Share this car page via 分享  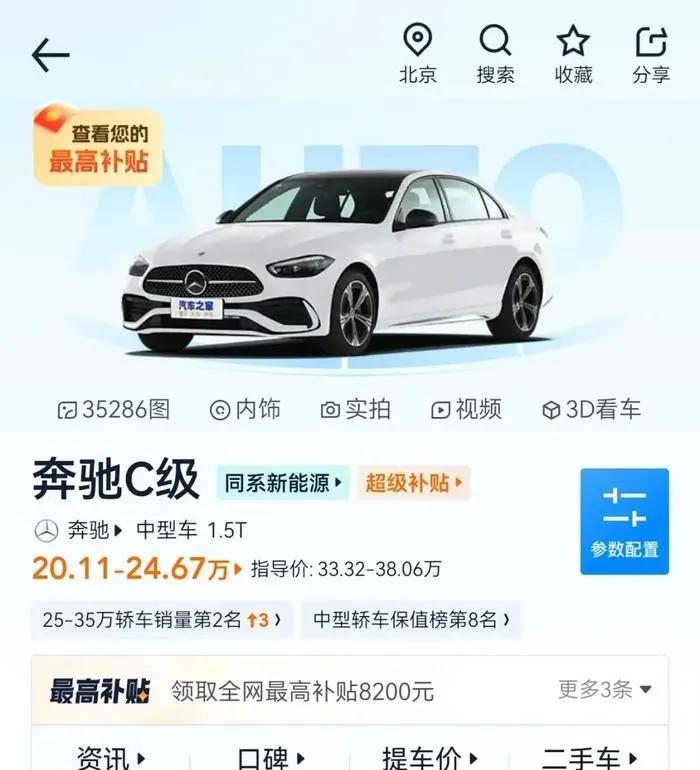point(651,54)
